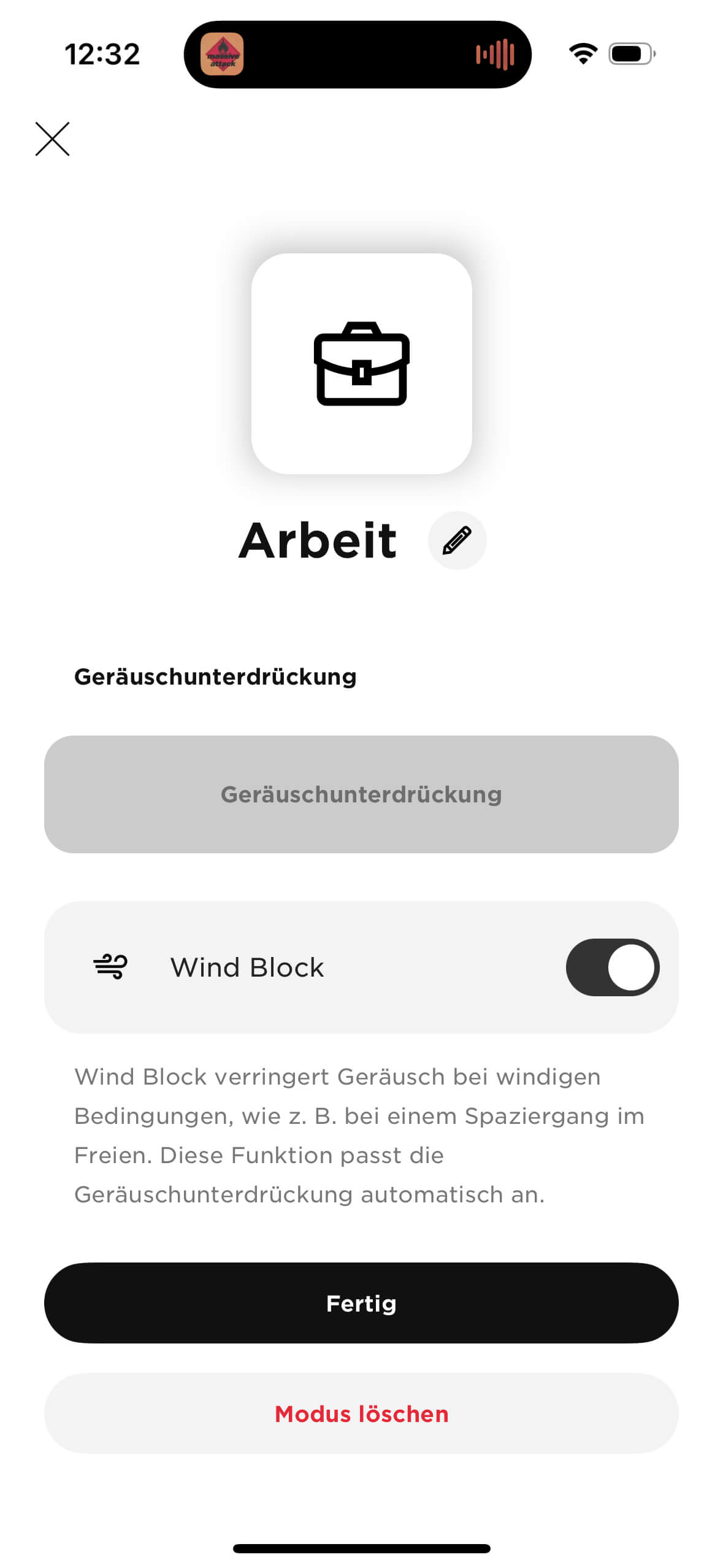Close the Arbeit mode editor
This screenshot has height=1568, width=723.
[x=52, y=139]
